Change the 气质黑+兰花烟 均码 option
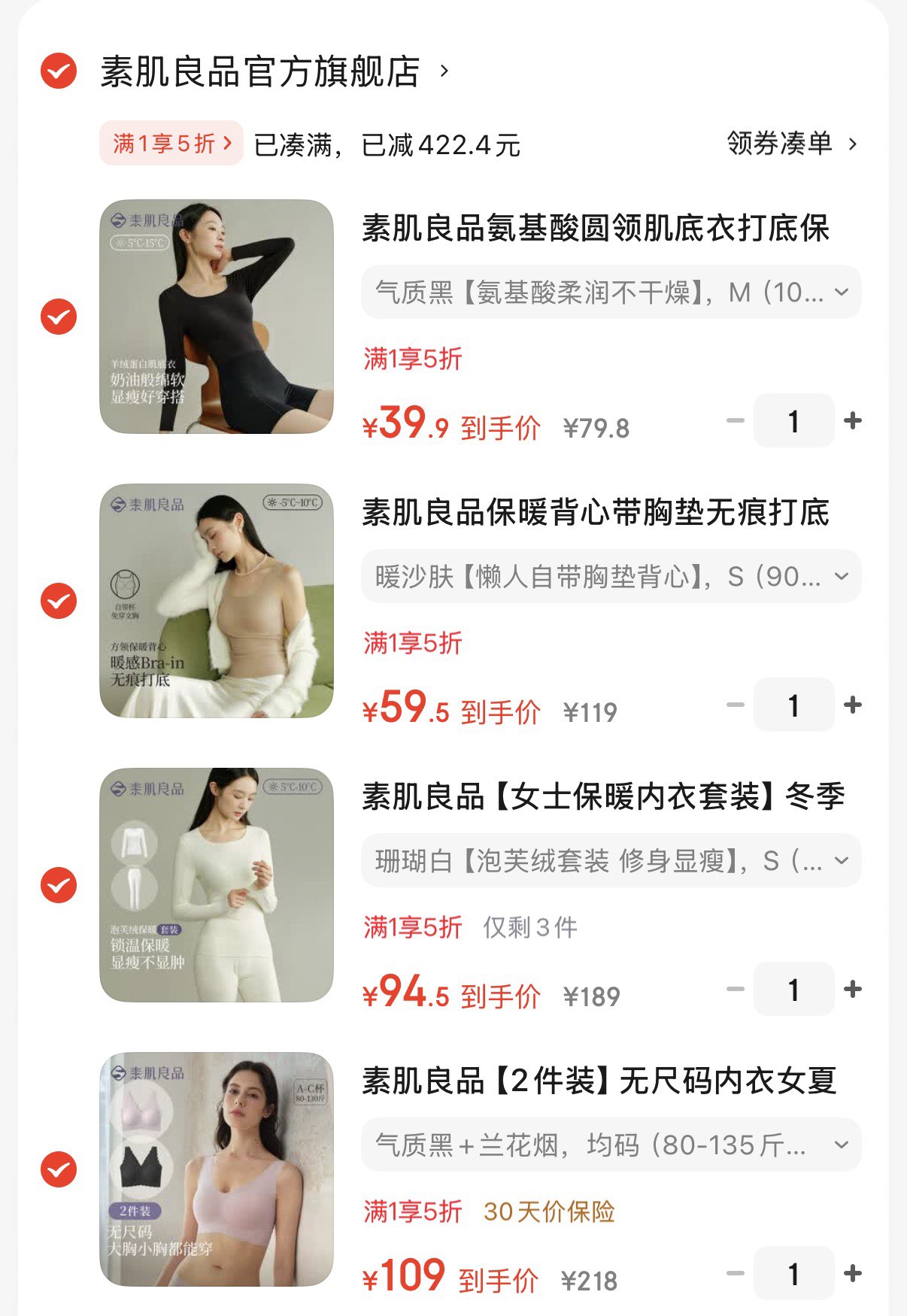 click(611, 1145)
